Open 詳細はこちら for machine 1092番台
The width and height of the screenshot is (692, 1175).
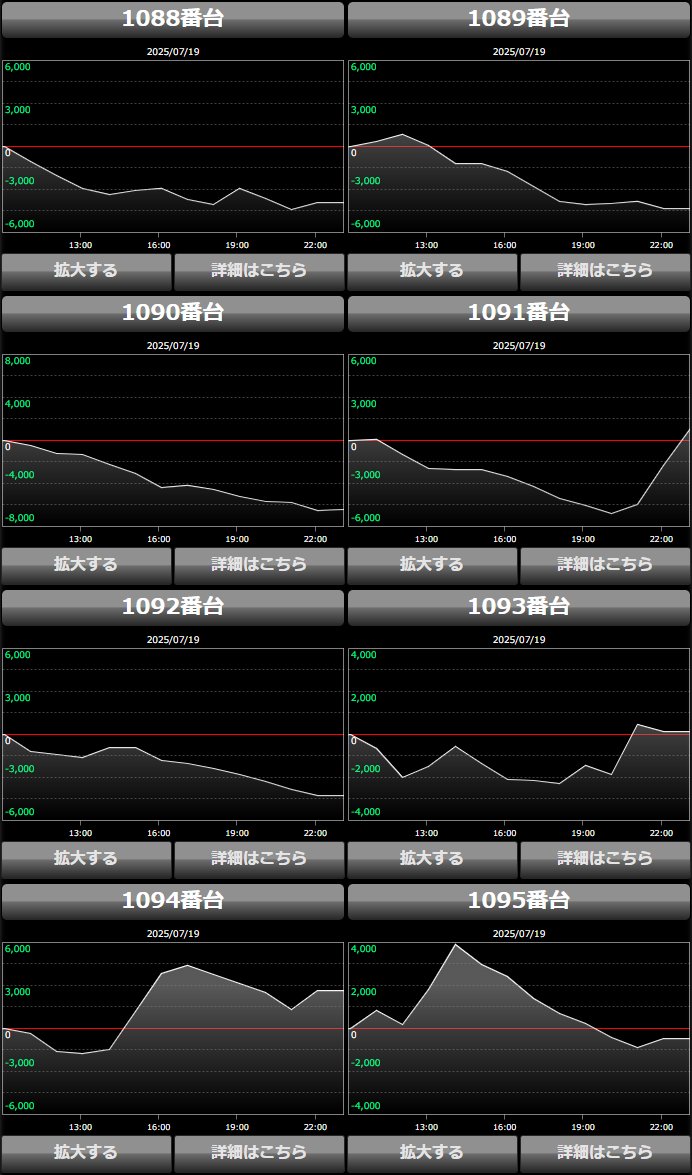[x=259, y=859]
